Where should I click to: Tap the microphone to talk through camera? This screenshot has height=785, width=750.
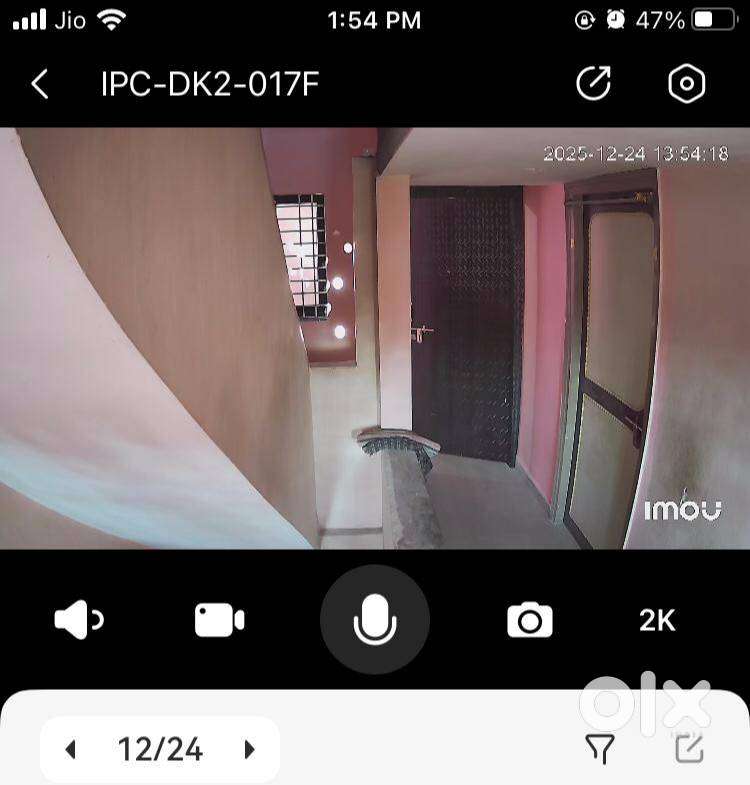click(x=375, y=620)
